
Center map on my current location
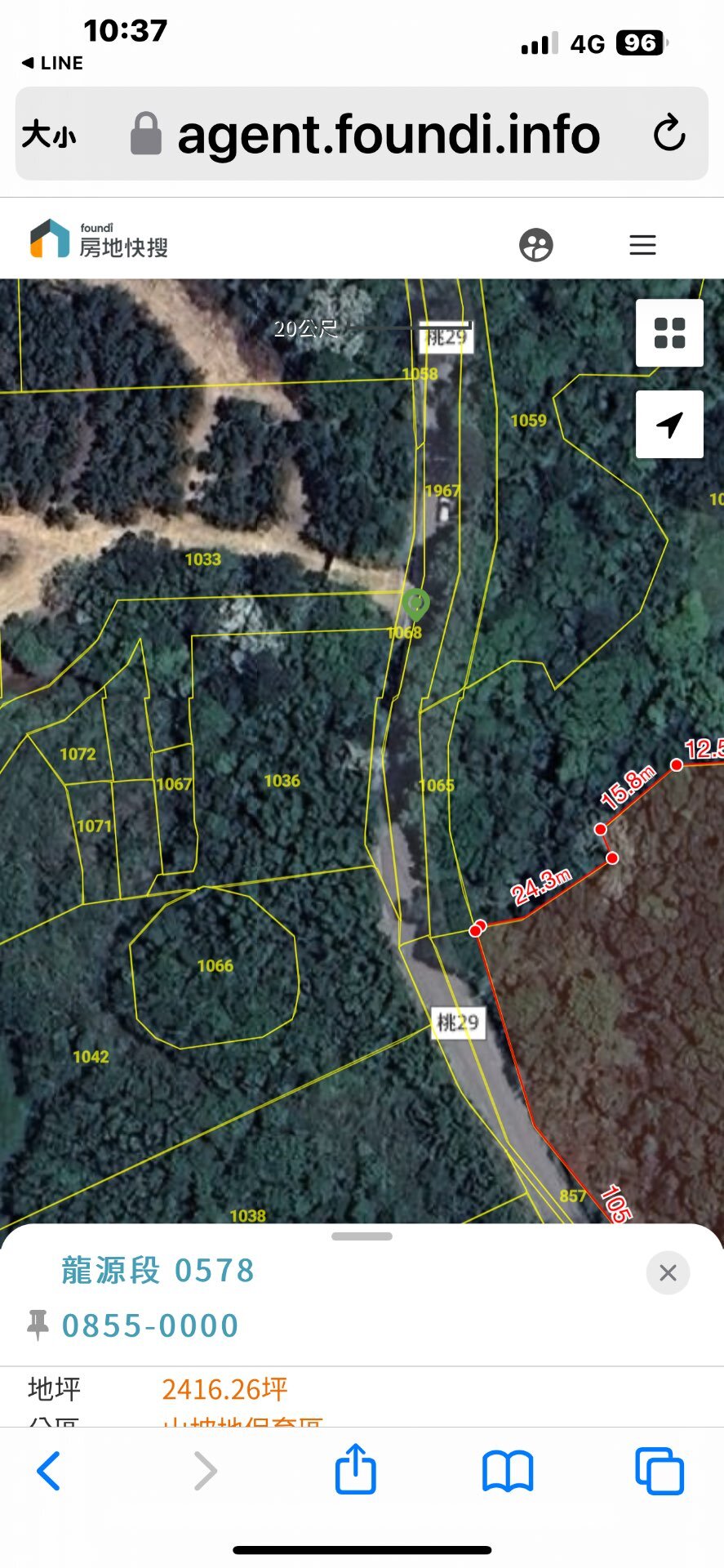[x=669, y=425]
